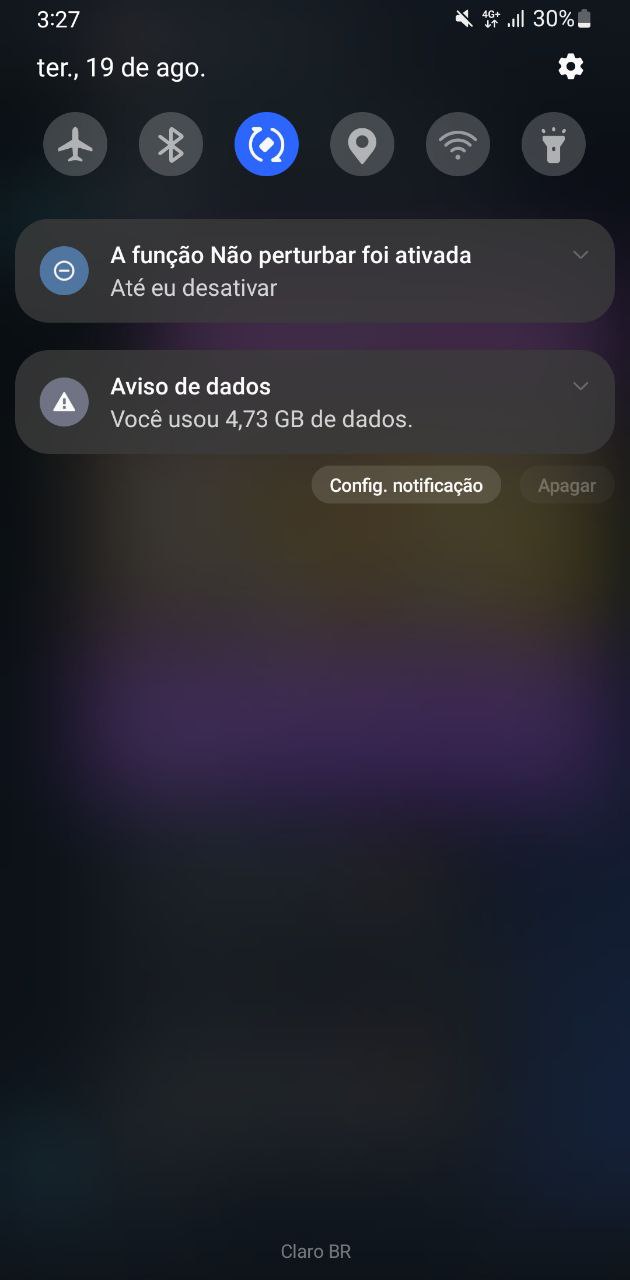The height and width of the screenshot is (1280, 630).
Task: Expand the Não perturbar notification chevron
Action: click(580, 255)
